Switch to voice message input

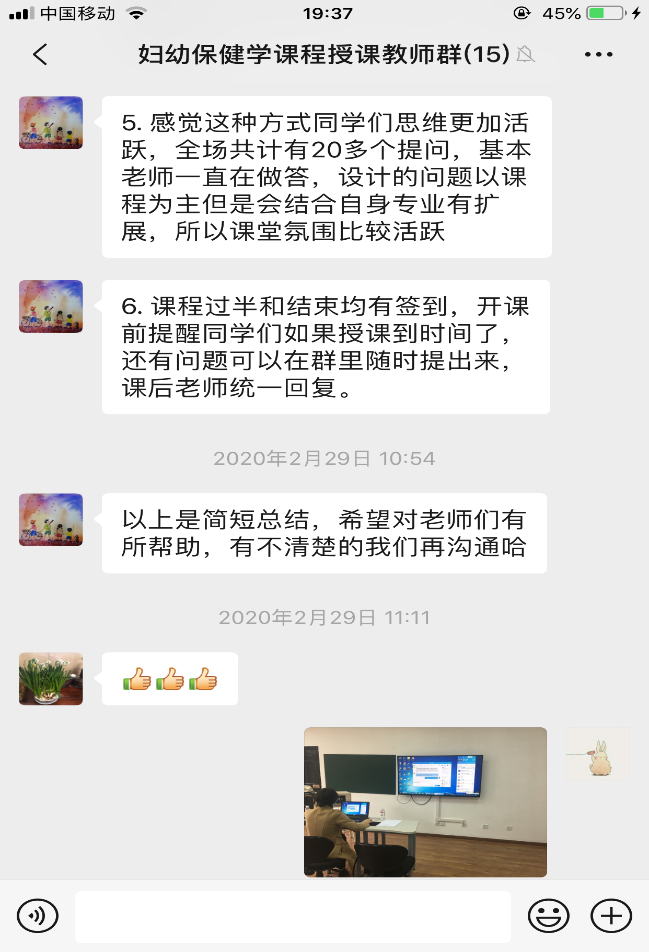pos(38,915)
